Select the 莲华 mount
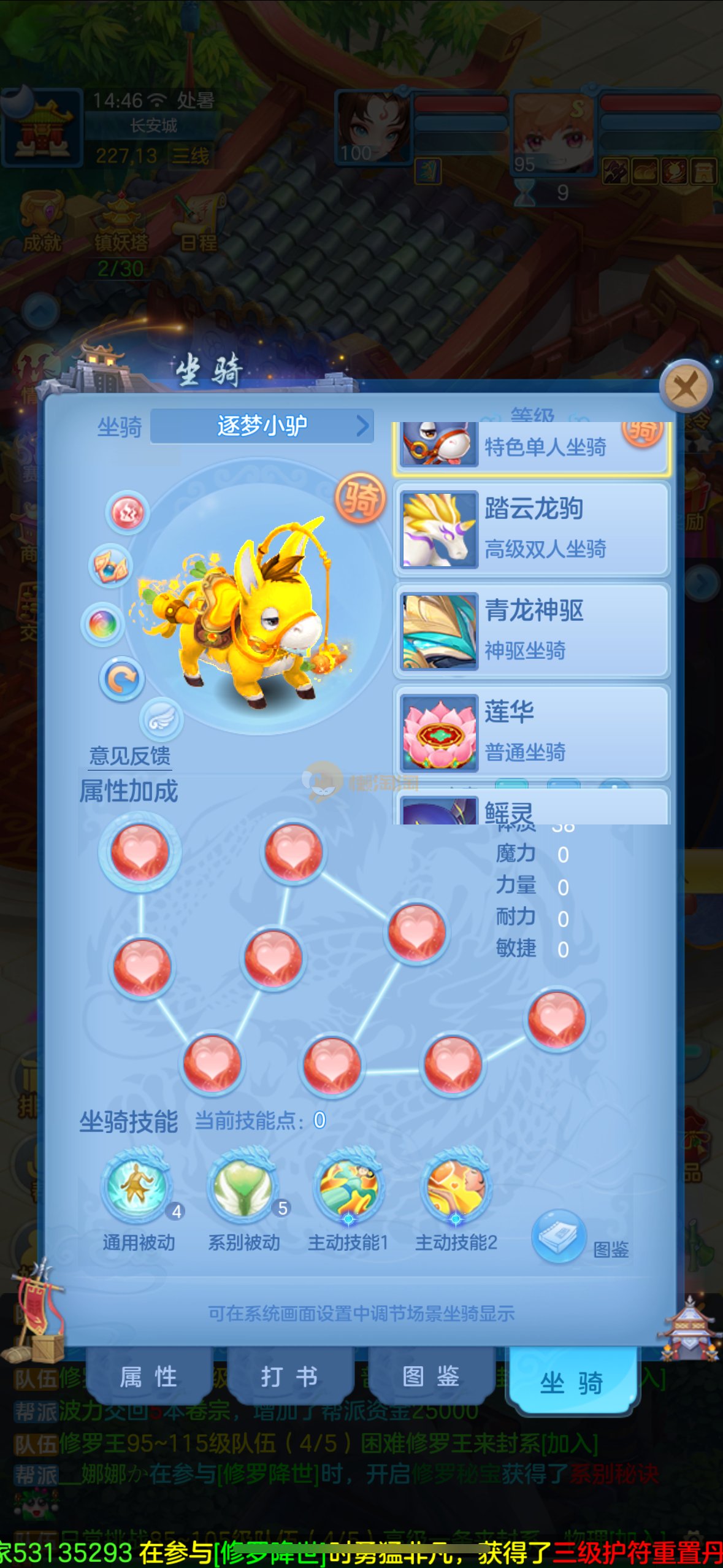Image resolution: width=723 pixels, height=1568 pixels. [x=531, y=732]
